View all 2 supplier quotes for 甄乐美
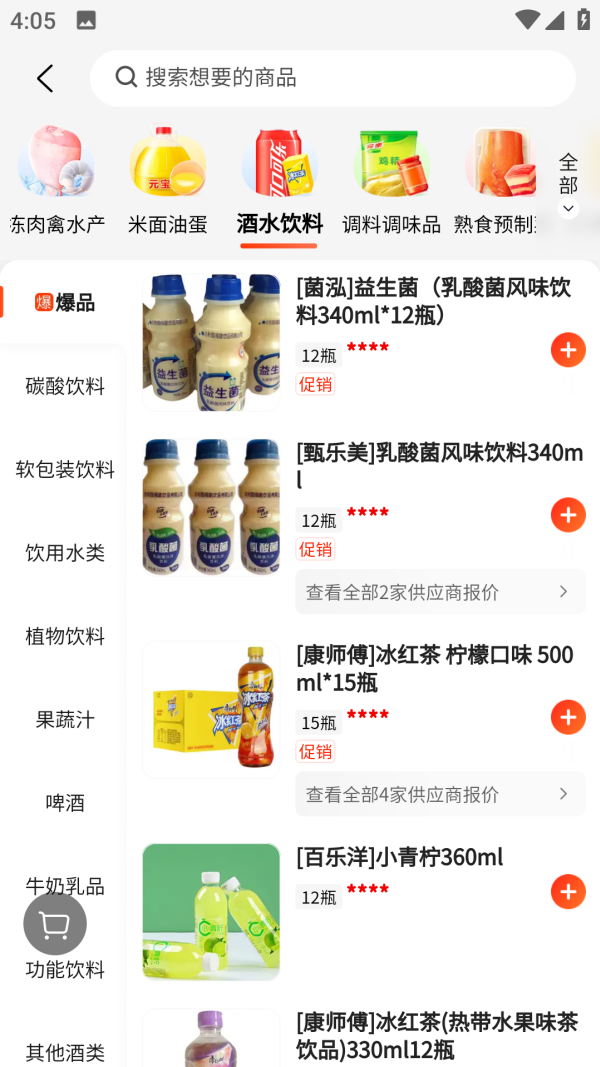This screenshot has height=1067, width=600. point(440,592)
